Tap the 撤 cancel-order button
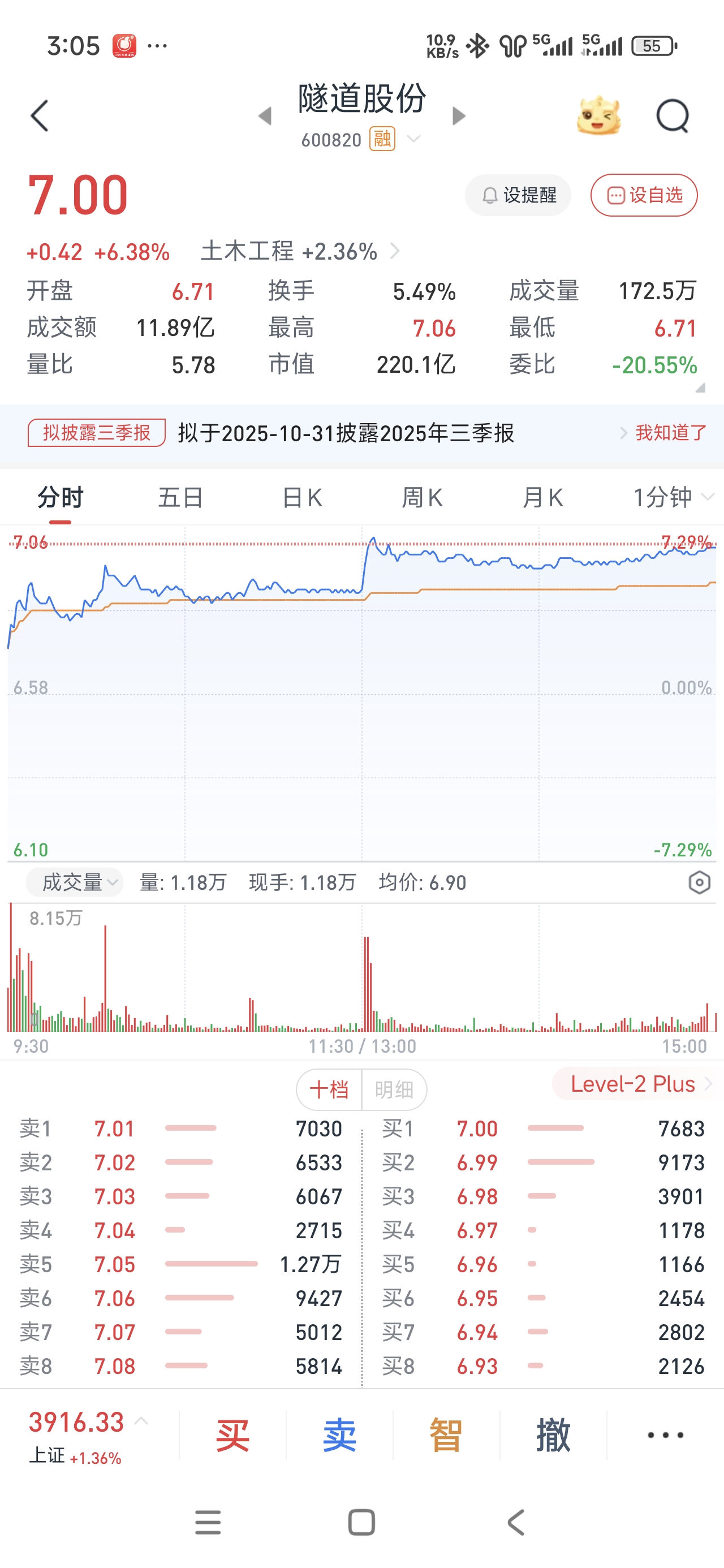Viewport: 724px width, 1568px height. click(x=553, y=1435)
